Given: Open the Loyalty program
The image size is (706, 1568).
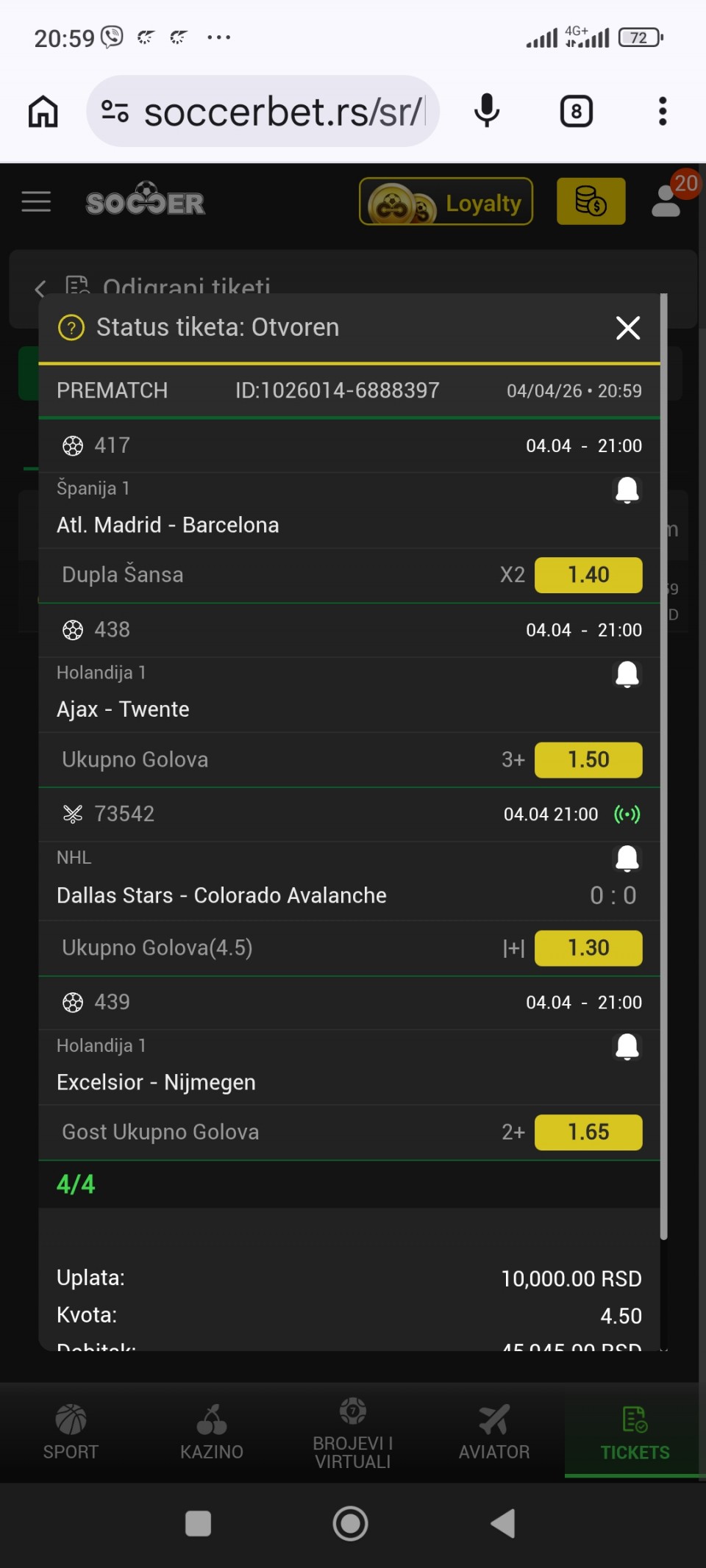Looking at the screenshot, I should click(446, 201).
